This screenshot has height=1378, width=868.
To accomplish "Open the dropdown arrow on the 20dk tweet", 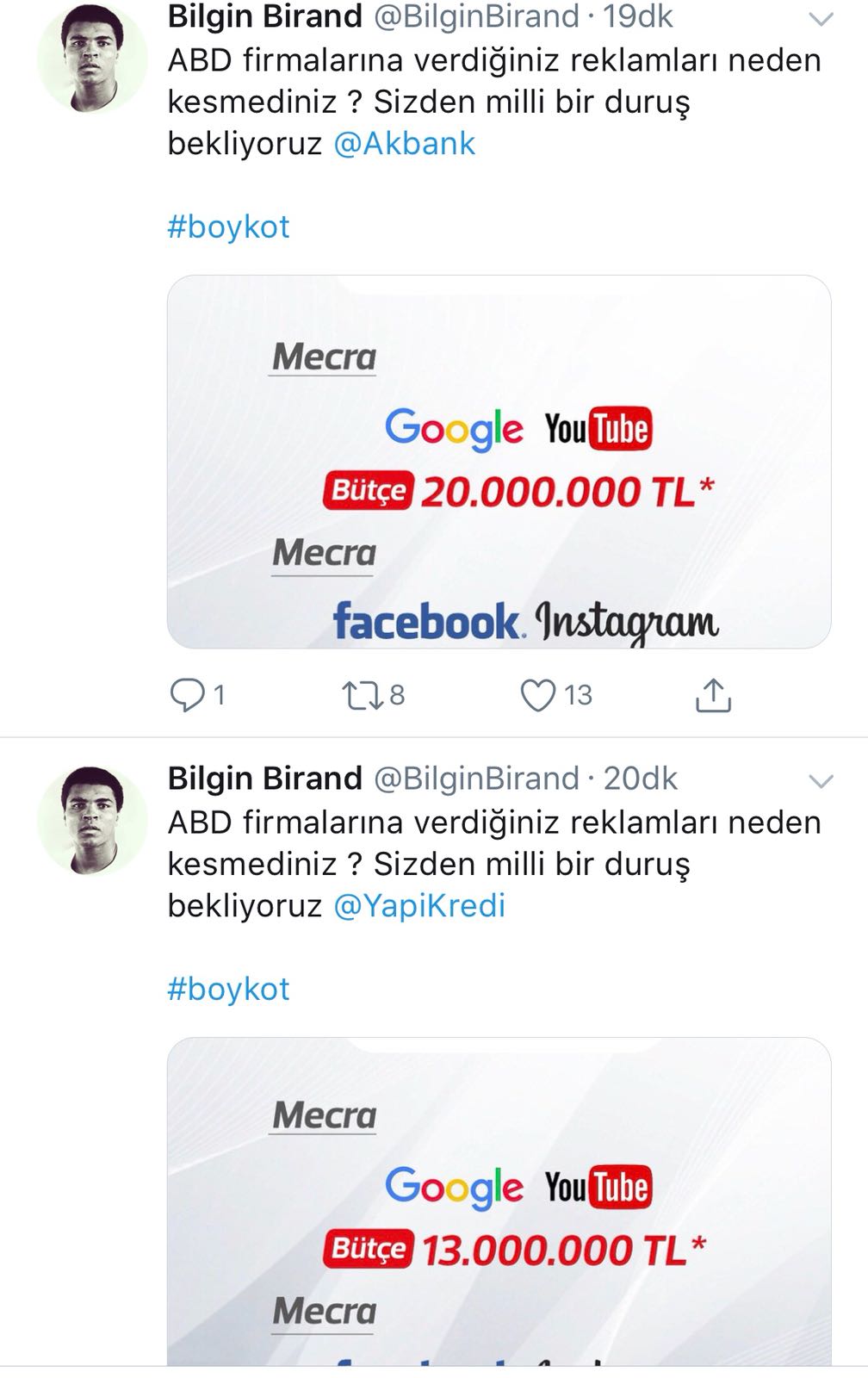I will point(821,781).
